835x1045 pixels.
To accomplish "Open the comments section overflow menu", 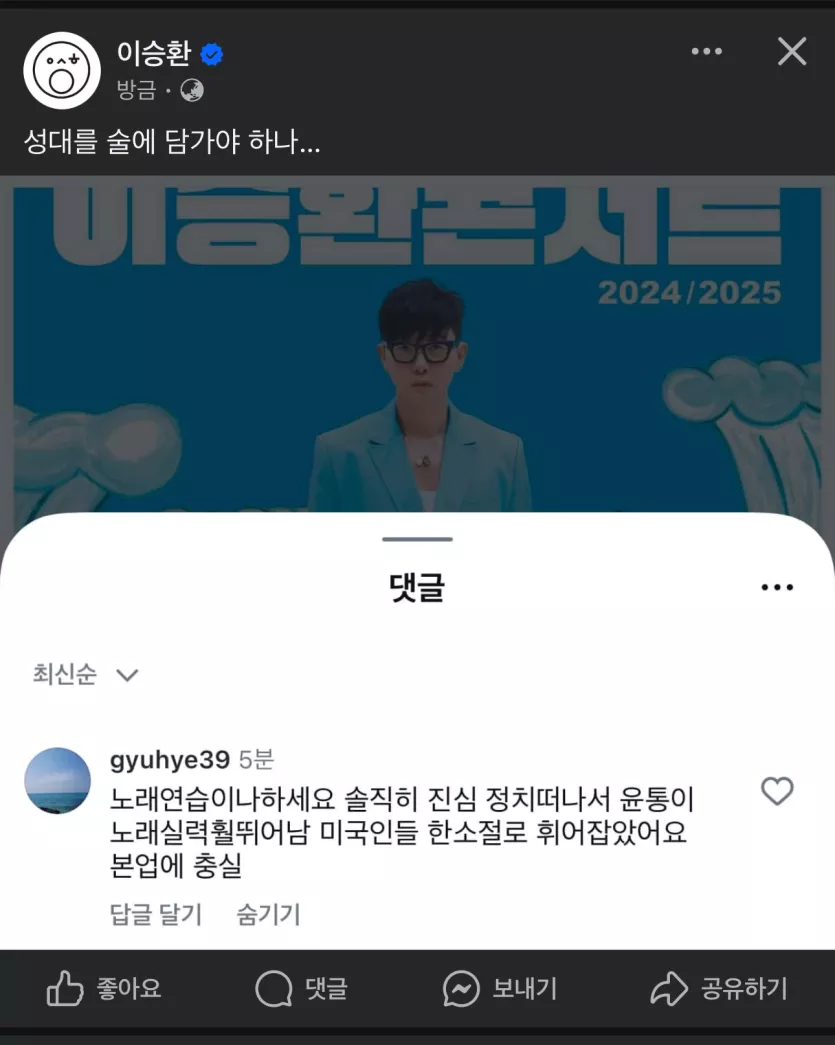I will [777, 588].
